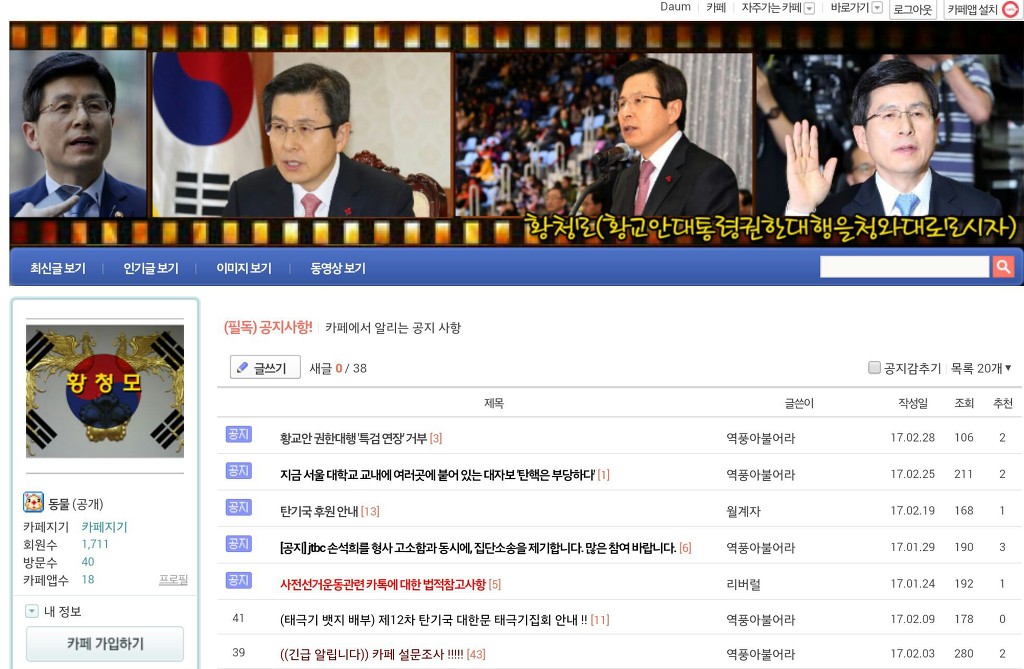This screenshot has height=669, width=1024.
Task: Open the 프로필 link
Action: 173,580
